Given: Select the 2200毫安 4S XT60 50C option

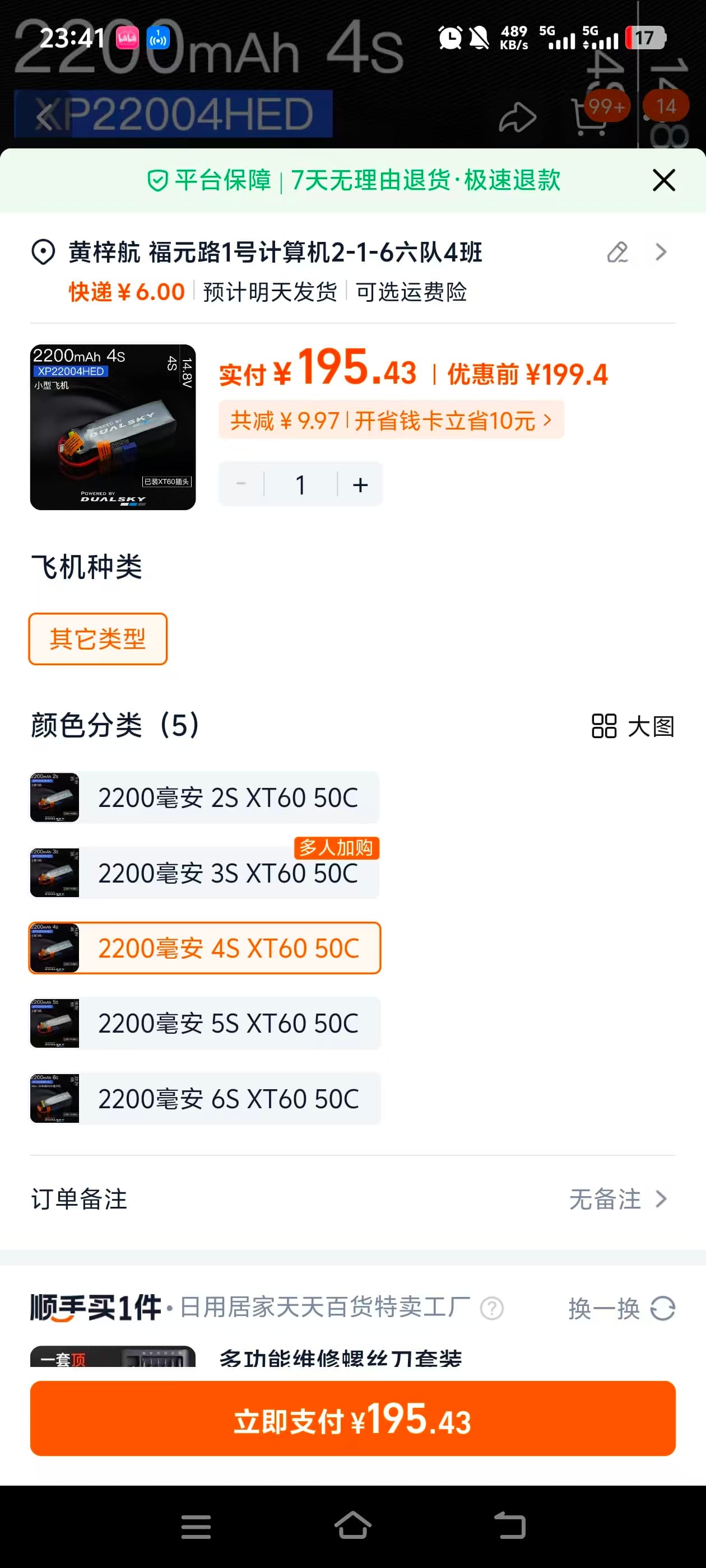Looking at the screenshot, I should [205, 948].
